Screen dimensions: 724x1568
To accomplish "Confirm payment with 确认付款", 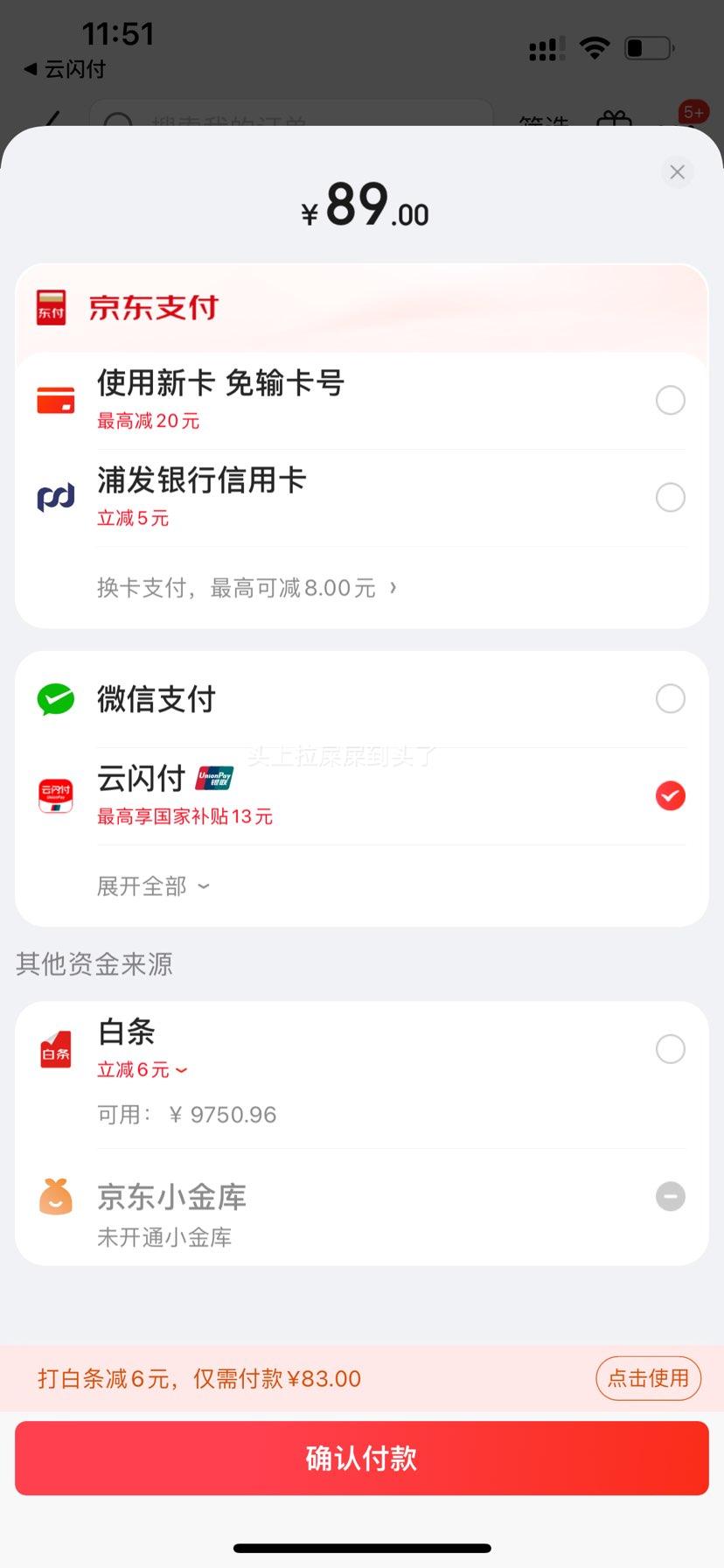I will (361, 1458).
